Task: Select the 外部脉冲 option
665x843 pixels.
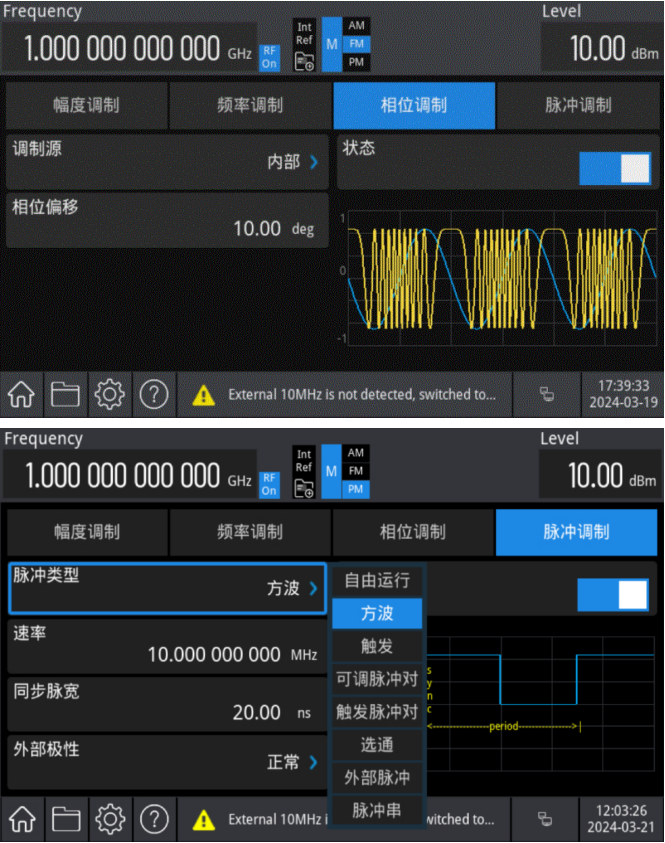Action: coord(378,777)
